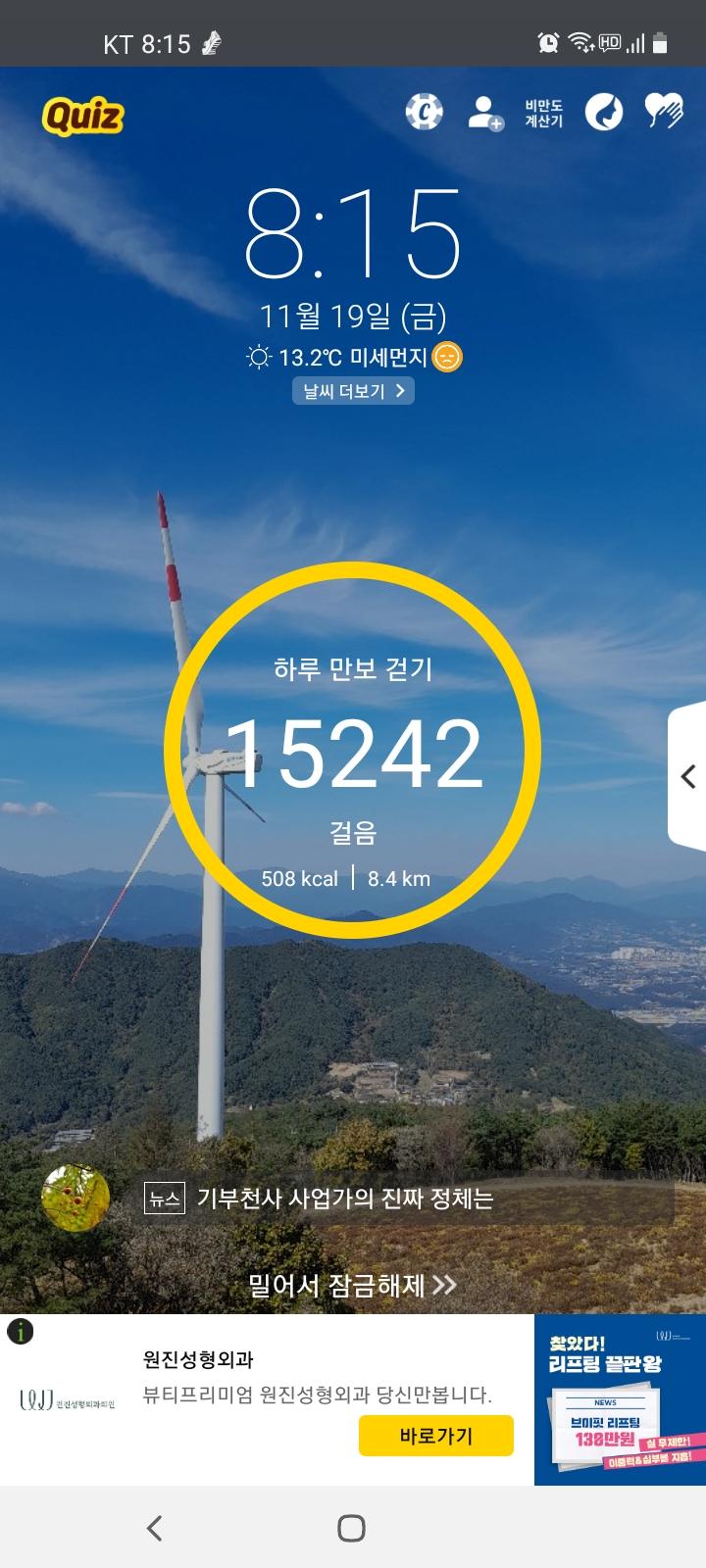706x1568 pixels.
Task: Open the 원진성형외과 ad banner image
Action: 620,1399
